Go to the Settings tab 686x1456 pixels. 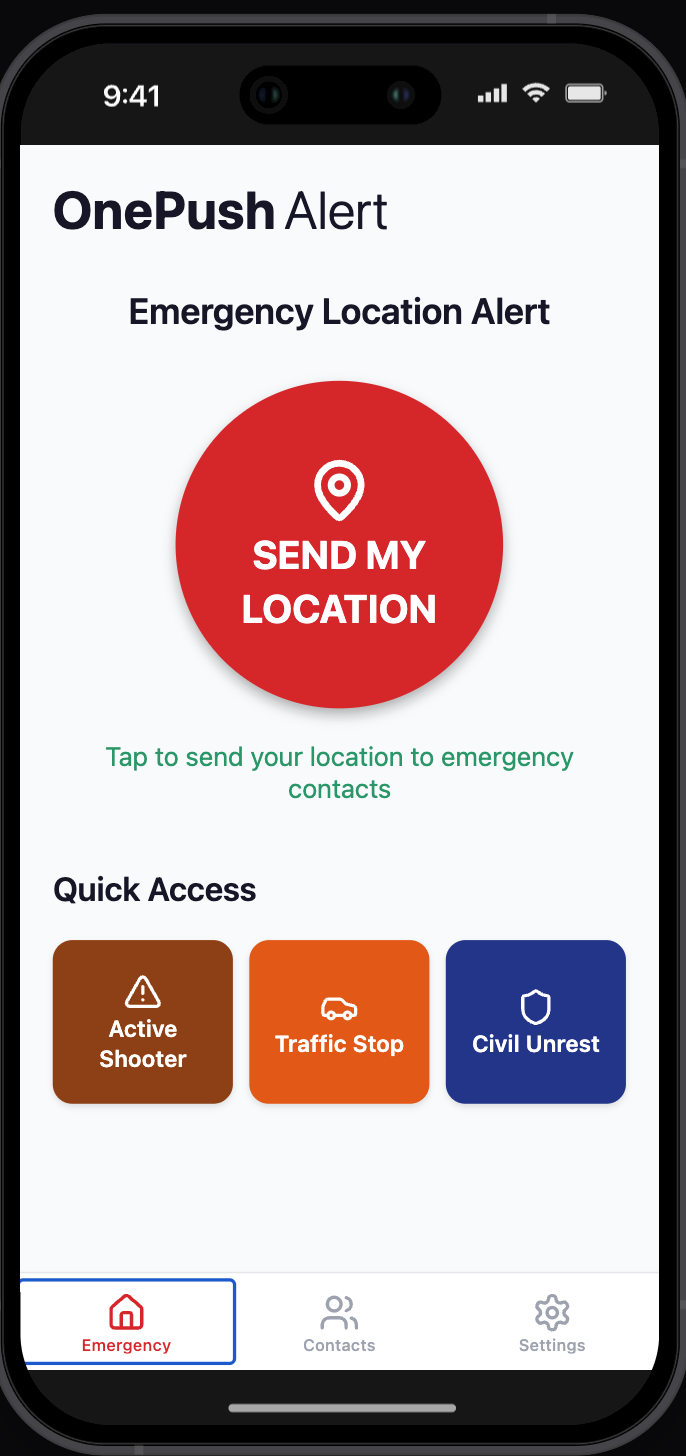pyautogui.click(x=552, y=1322)
